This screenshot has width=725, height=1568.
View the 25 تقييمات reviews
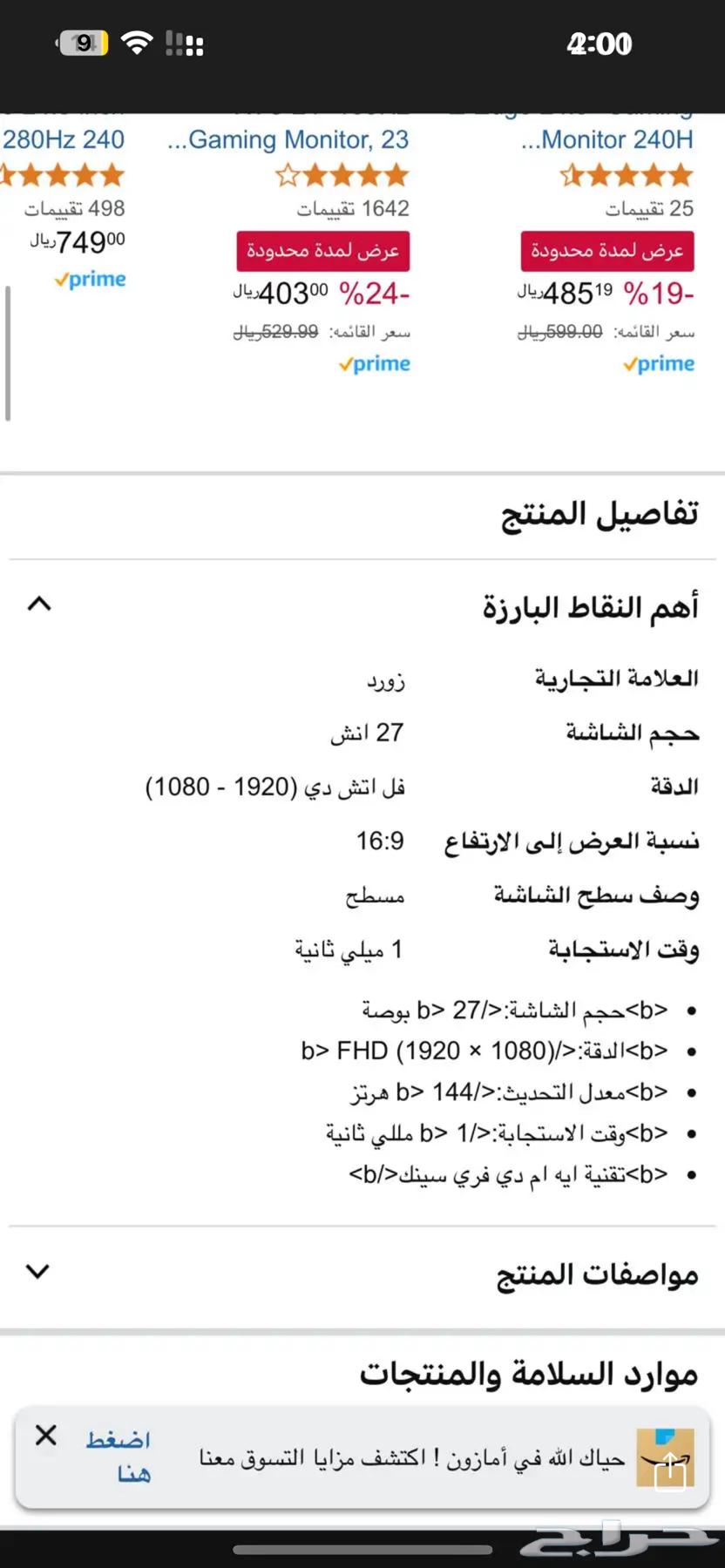(x=649, y=208)
